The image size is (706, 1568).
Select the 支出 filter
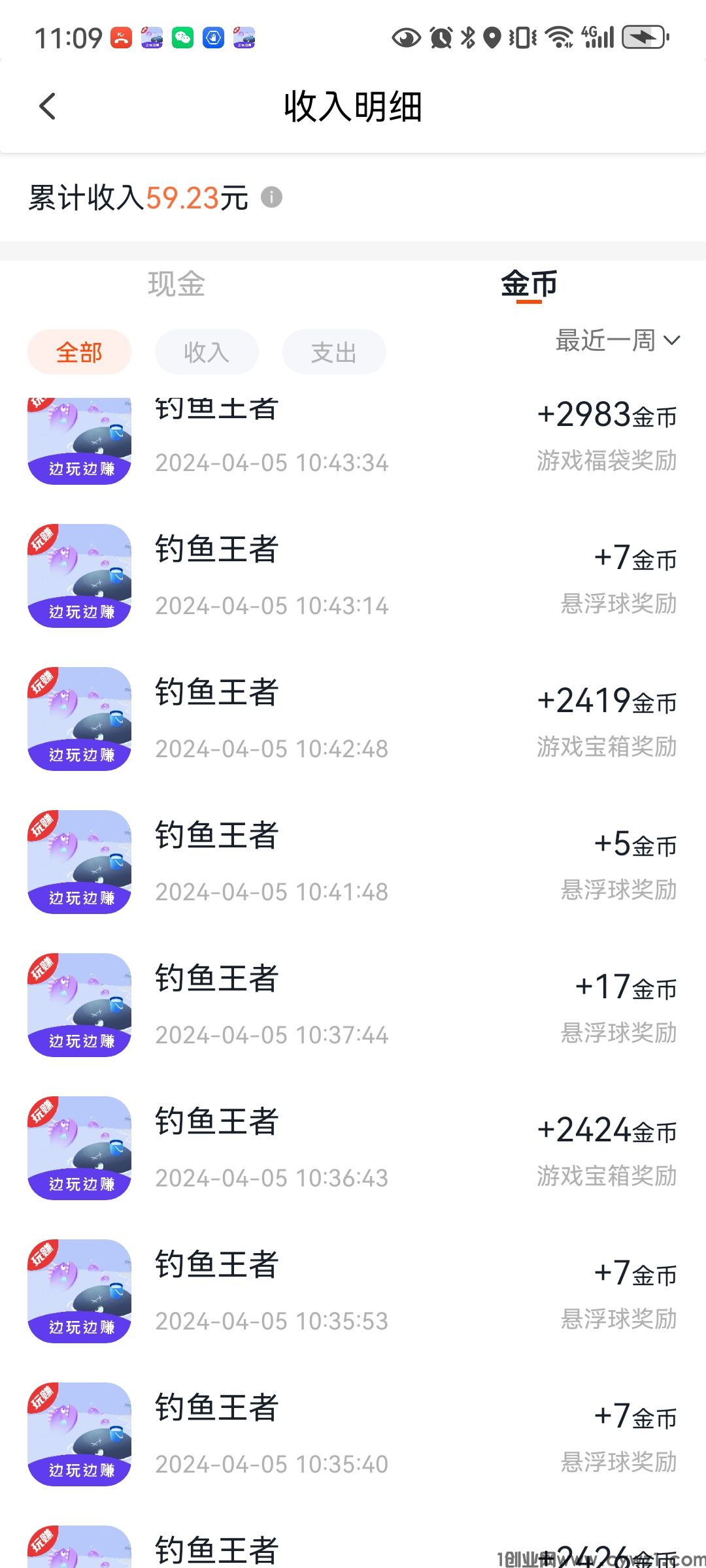[333, 351]
